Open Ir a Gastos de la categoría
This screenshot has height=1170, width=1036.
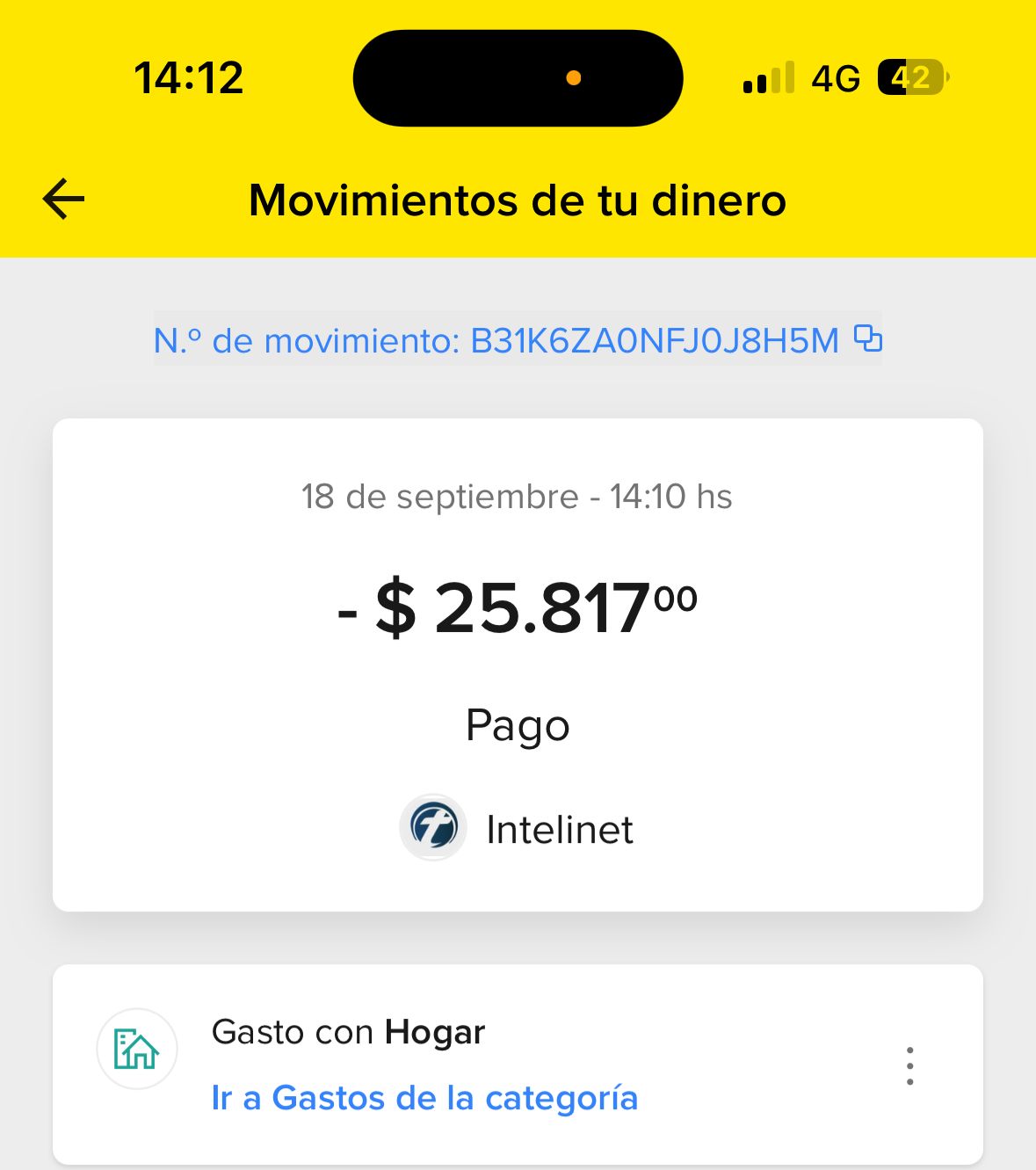[424, 1098]
